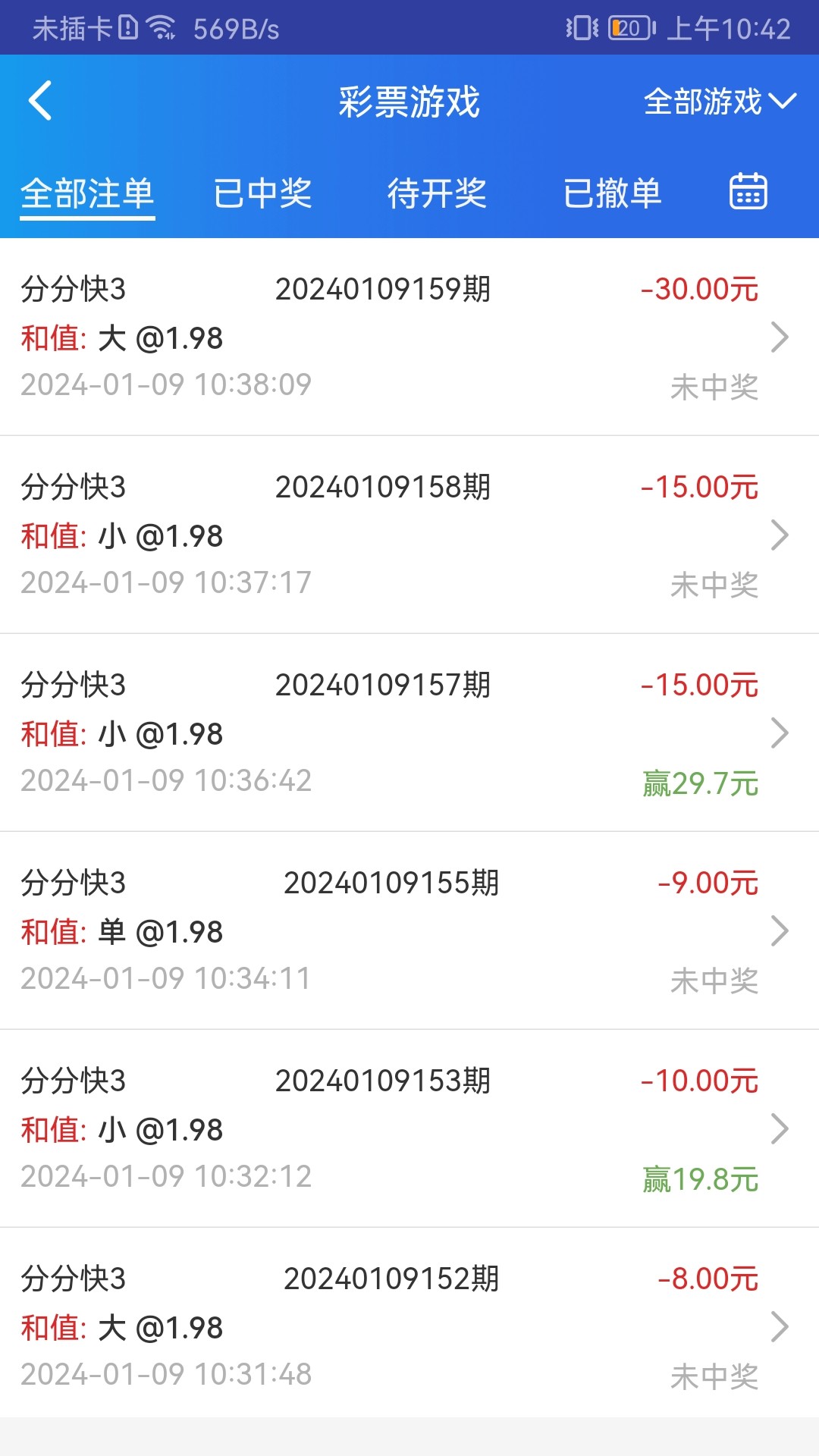Tap the clock showing 上午10:42
819x1456 pixels.
pos(730,30)
